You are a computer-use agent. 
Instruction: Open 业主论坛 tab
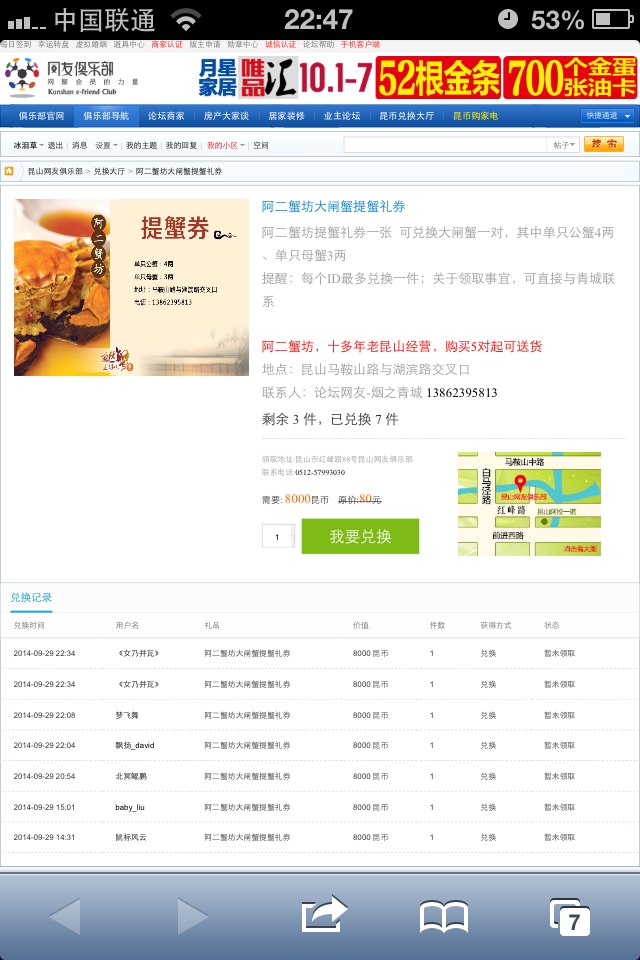341,116
